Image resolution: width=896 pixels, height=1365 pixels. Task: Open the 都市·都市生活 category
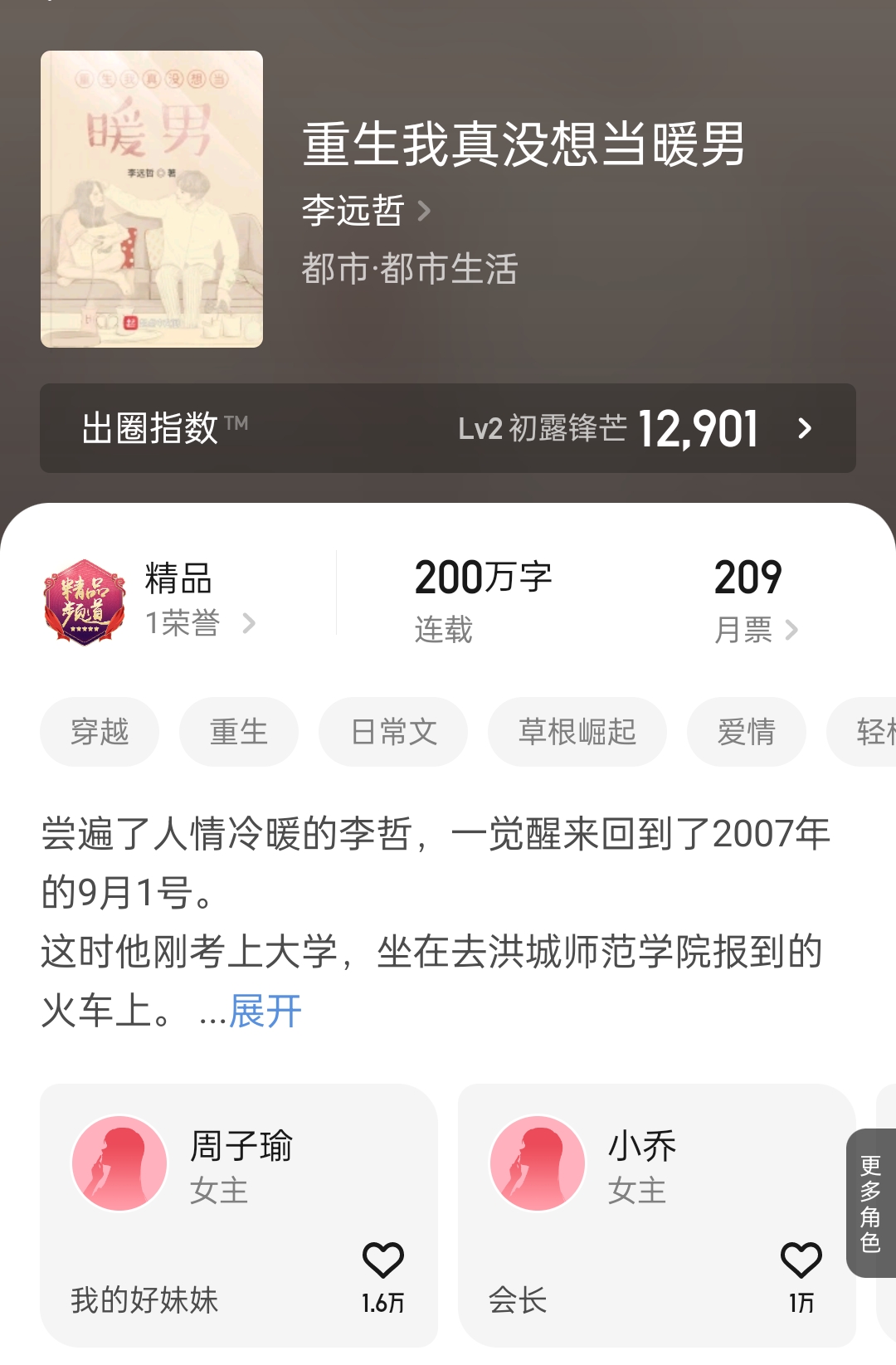[x=408, y=268]
